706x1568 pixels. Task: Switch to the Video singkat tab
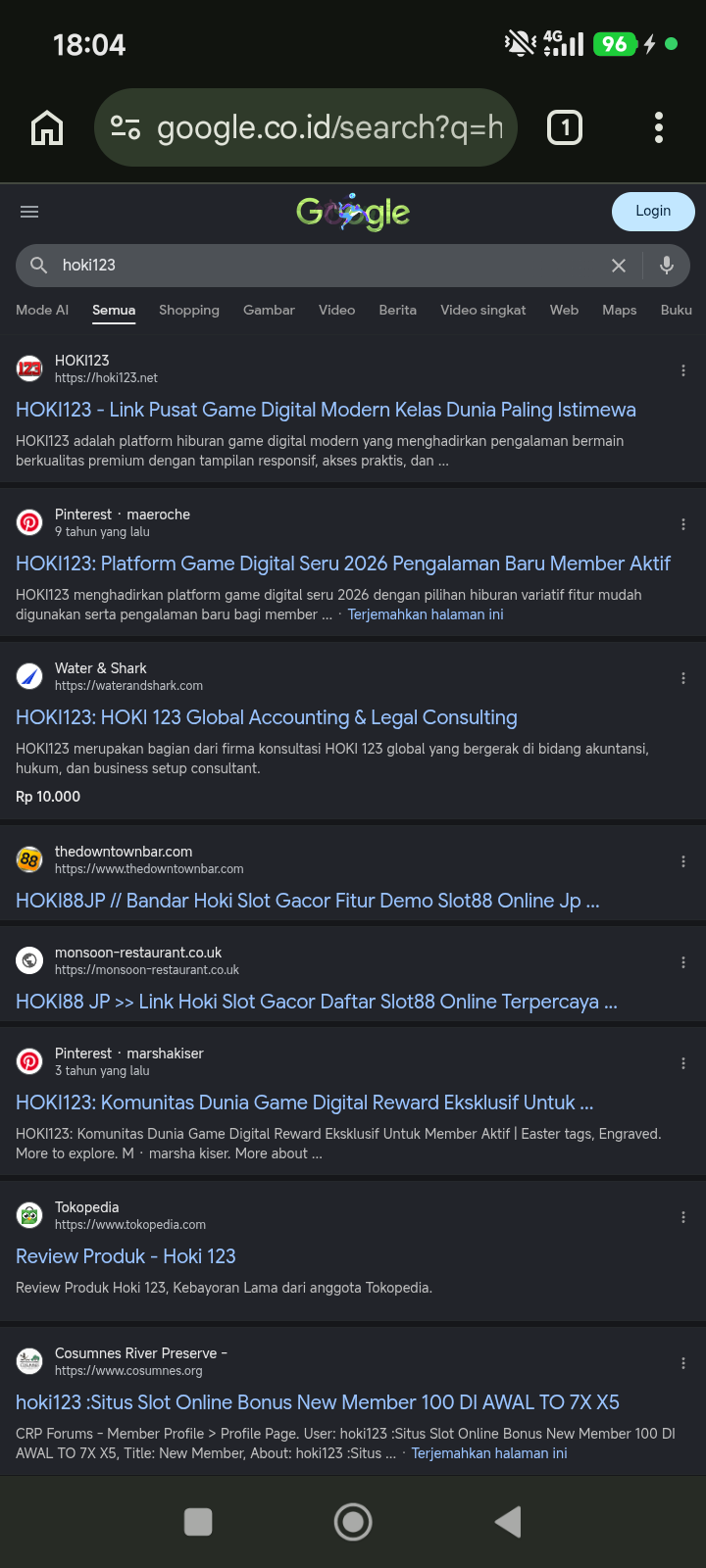coord(483,310)
